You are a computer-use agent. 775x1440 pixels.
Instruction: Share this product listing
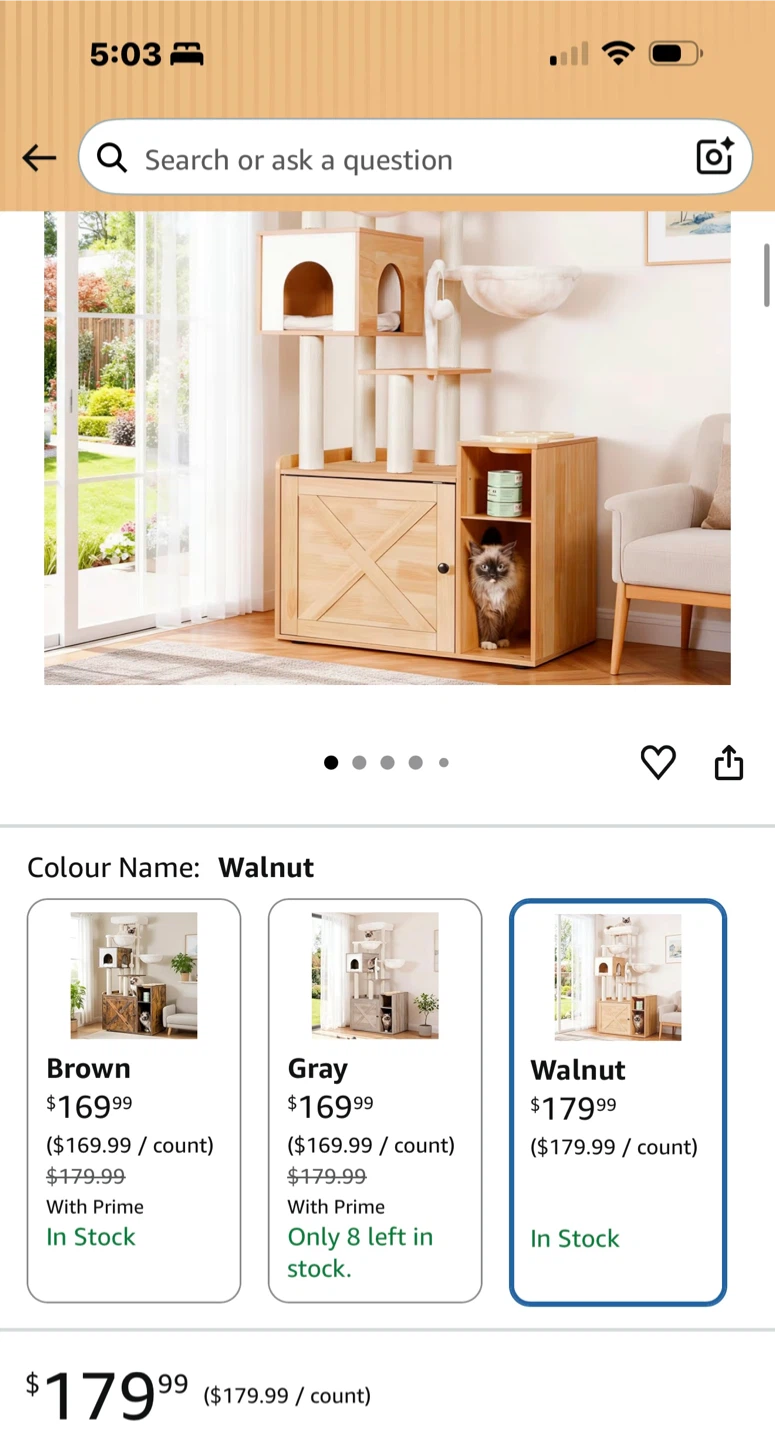pyautogui.click(x=729, y=763)
